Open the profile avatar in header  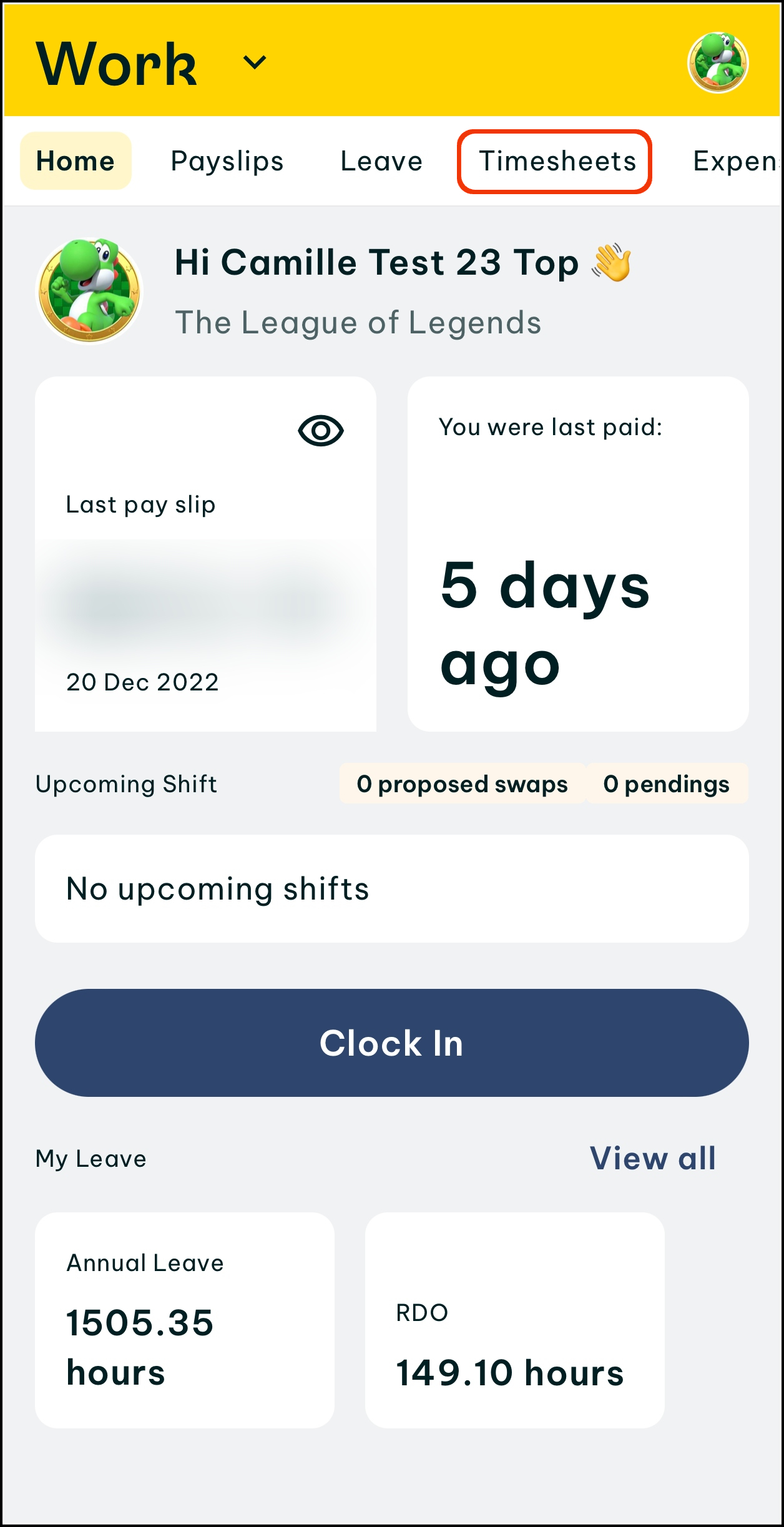click(x=718, y=62)
